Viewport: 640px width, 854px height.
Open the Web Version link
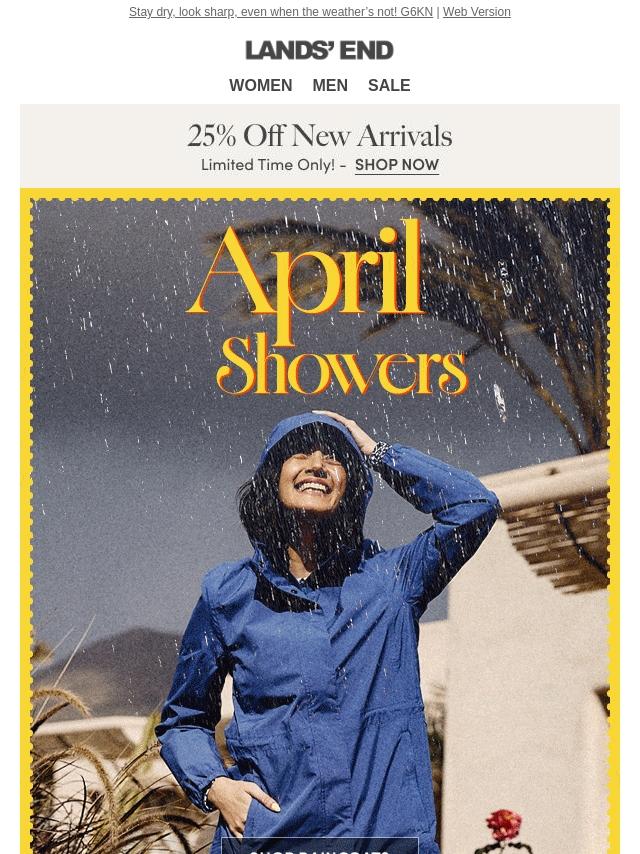click(476, 12)
